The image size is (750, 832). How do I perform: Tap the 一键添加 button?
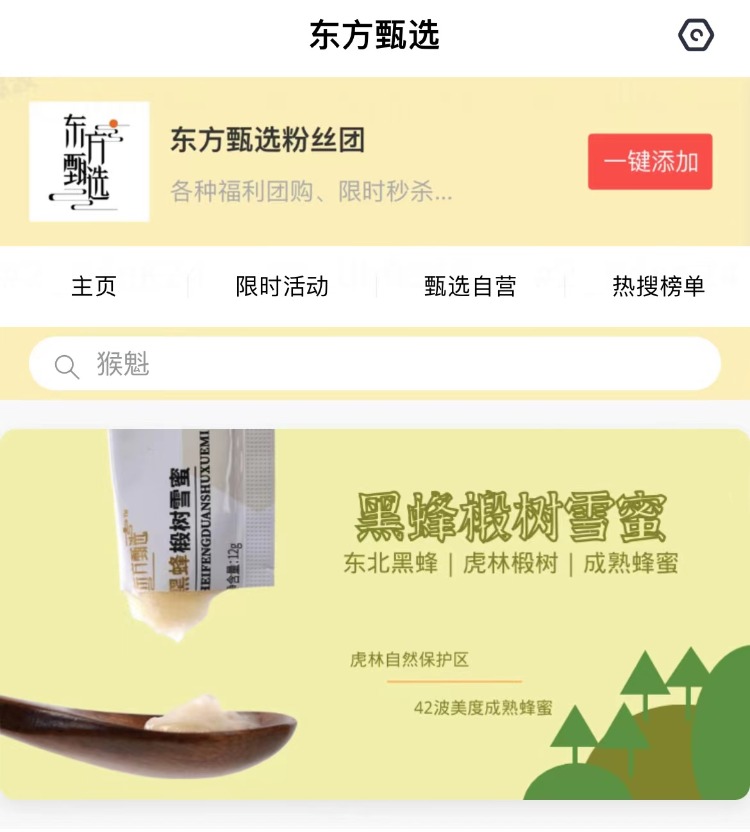(650, 162)
